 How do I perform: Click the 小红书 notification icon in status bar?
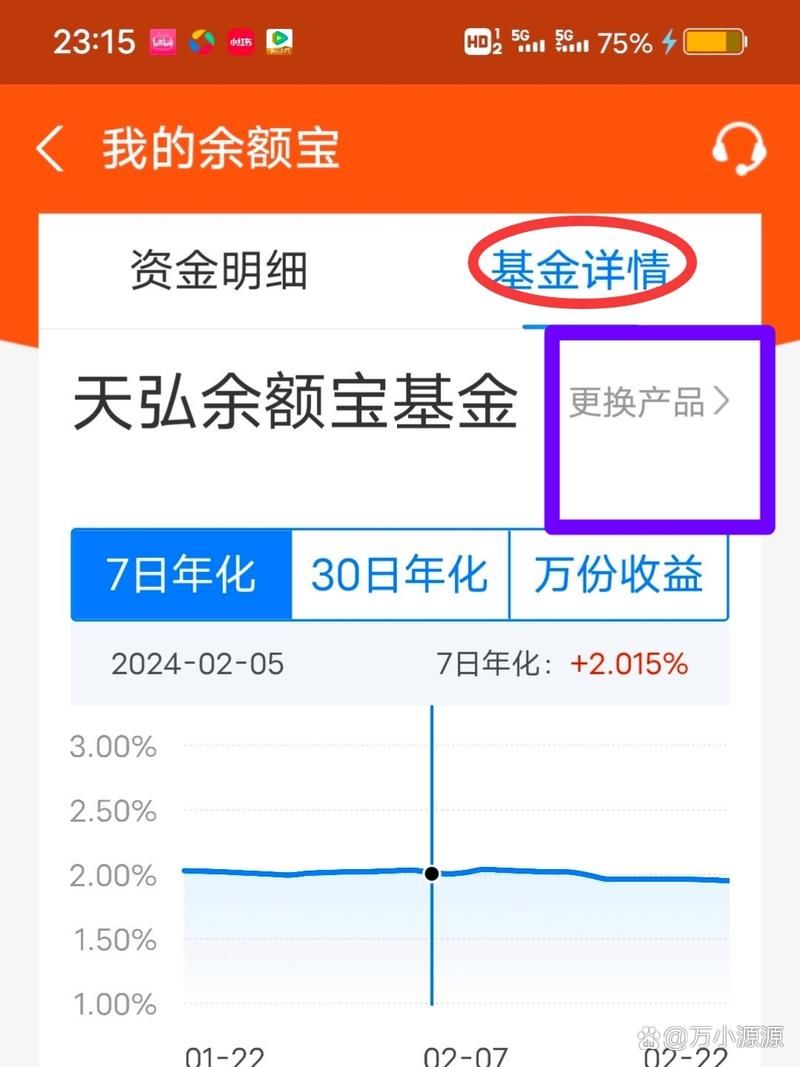pos(240,41)
